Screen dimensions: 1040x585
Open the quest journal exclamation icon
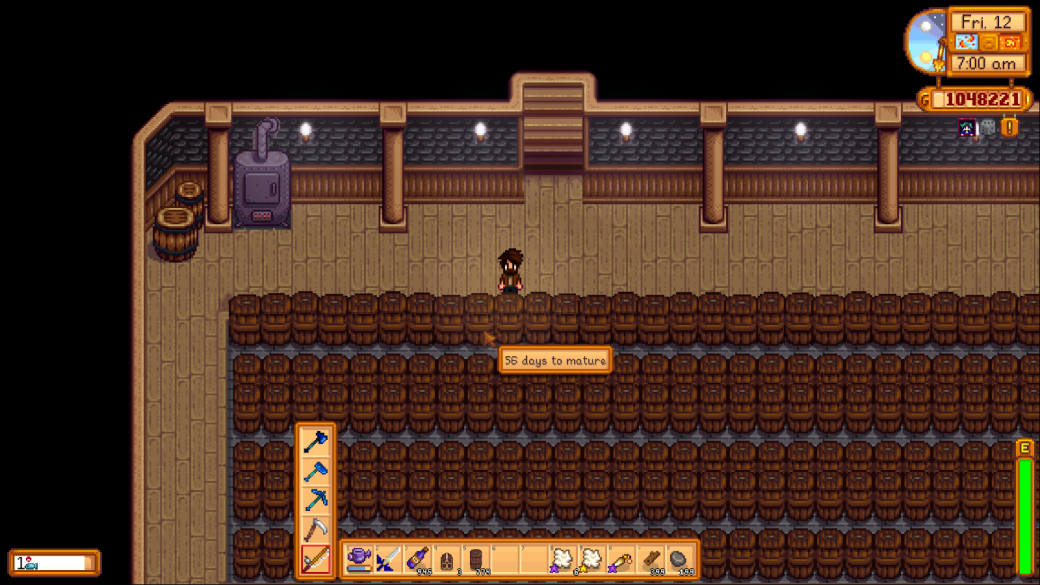tap(1010, 127)
